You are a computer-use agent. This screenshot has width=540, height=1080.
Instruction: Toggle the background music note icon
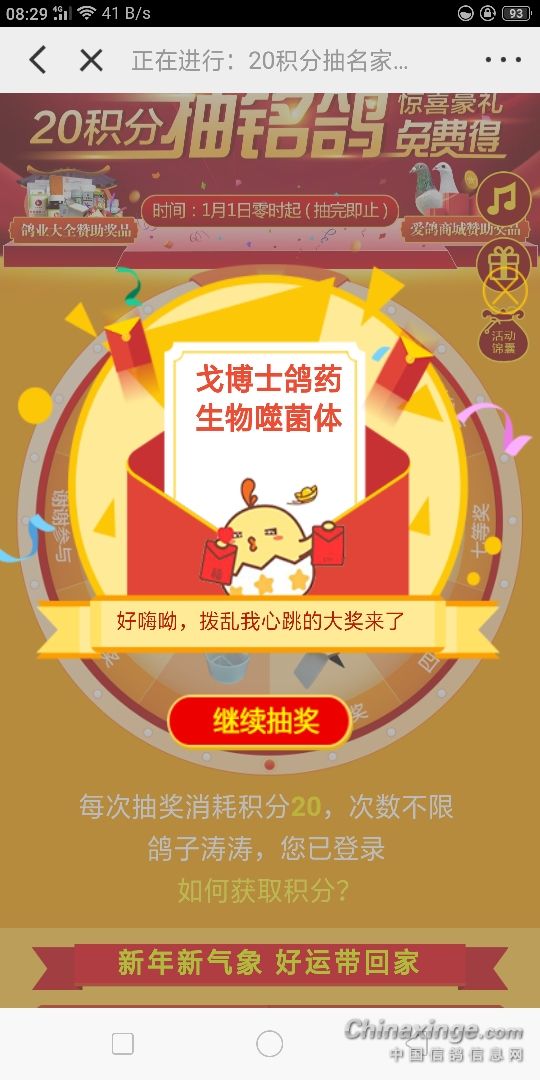[x=503, y=199]
